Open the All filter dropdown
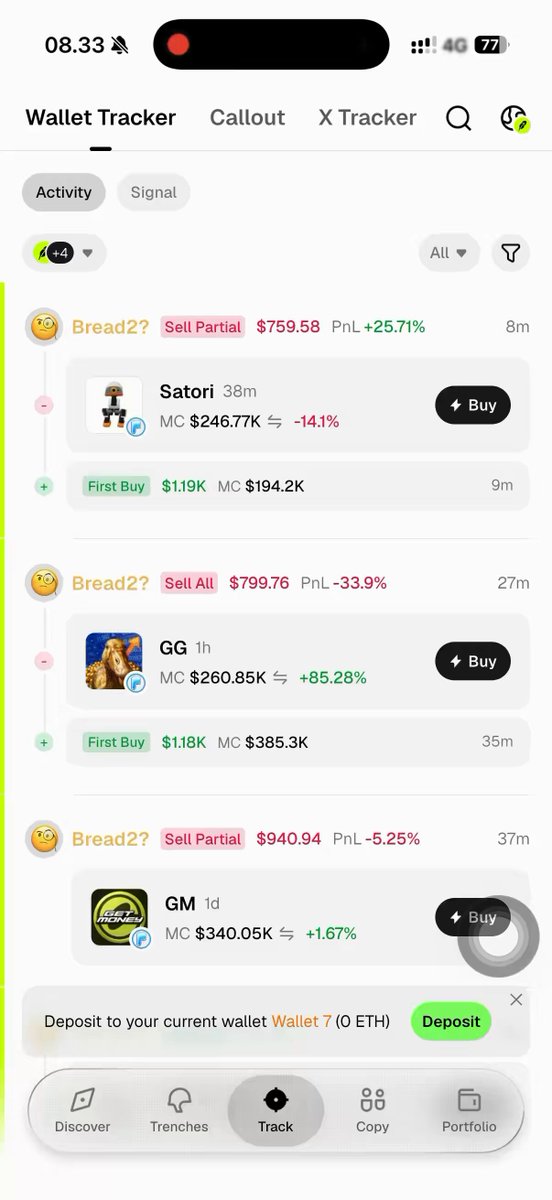 click(449, 253)
